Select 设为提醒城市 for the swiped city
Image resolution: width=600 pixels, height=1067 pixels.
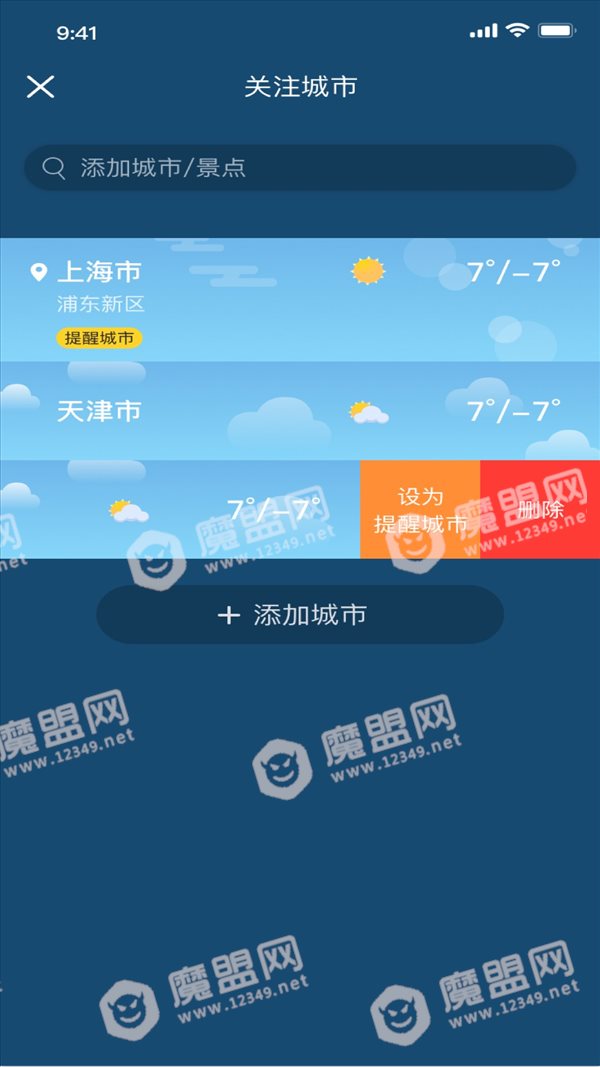click(x=420, y=510)
